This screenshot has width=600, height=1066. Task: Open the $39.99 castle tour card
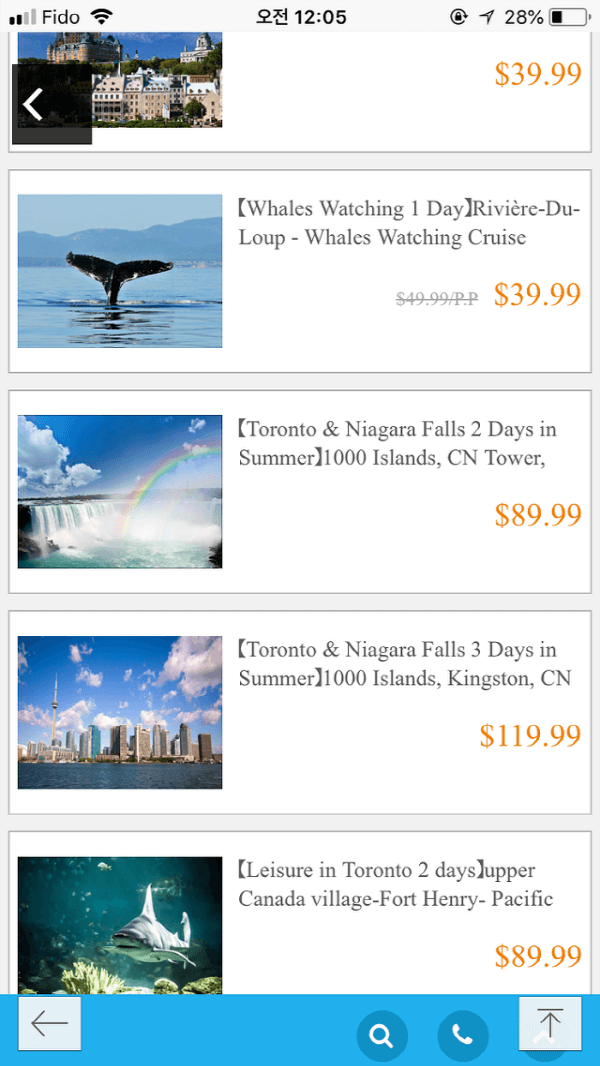coord(400,90)
